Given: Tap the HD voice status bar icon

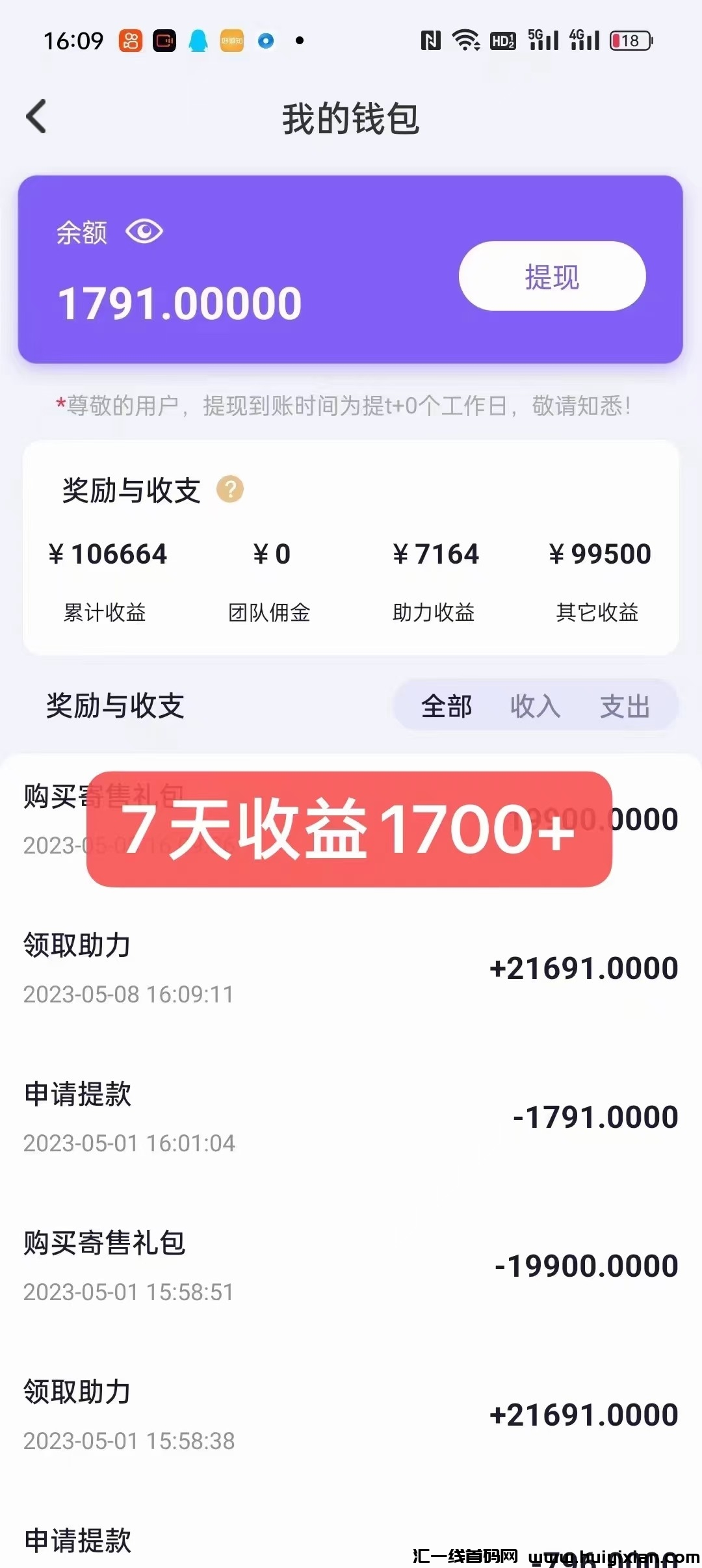Looking at the screenshot, I should 504,40.
